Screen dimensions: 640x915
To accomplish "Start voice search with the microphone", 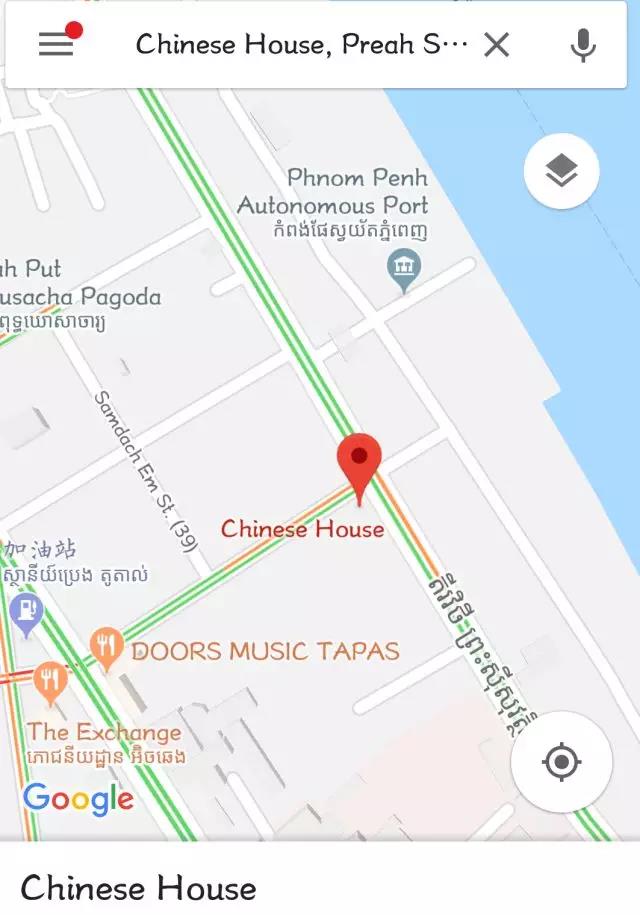I will coord(583,44).
